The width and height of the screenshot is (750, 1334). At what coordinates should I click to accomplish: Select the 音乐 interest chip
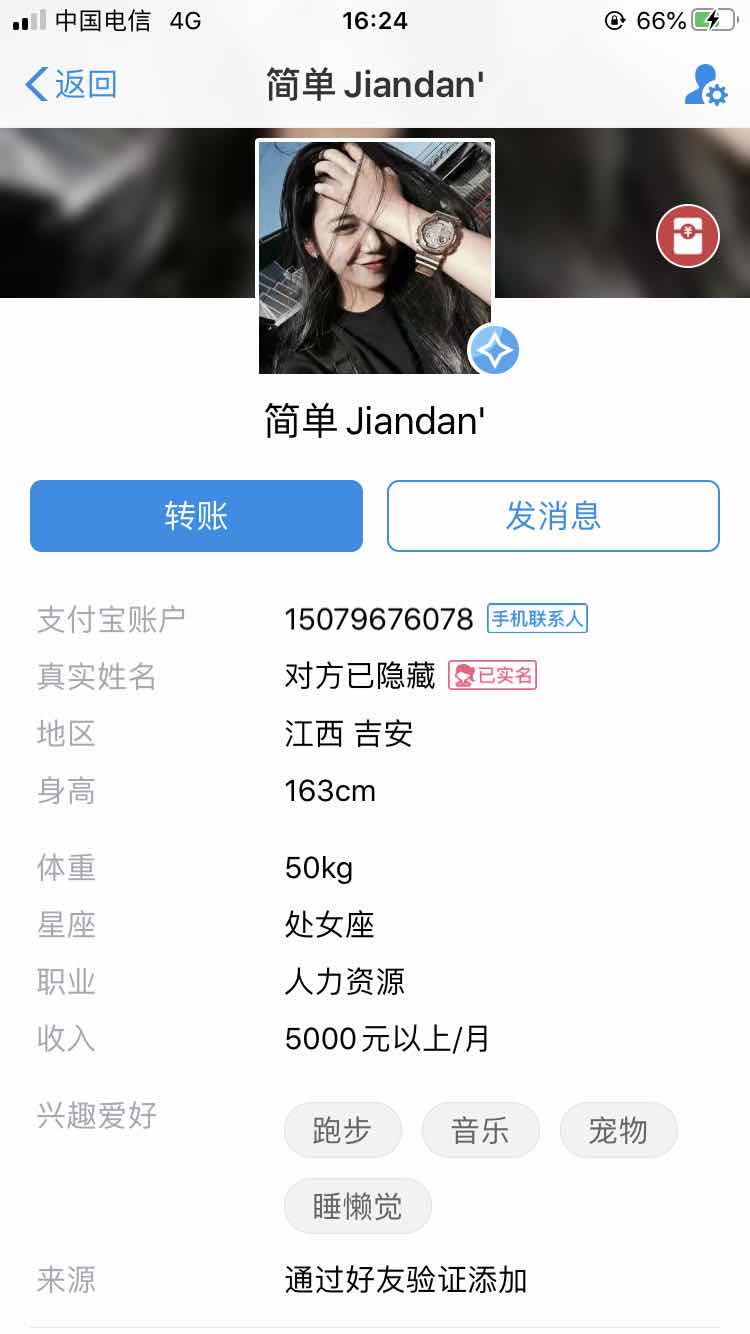pos(480,1130)
